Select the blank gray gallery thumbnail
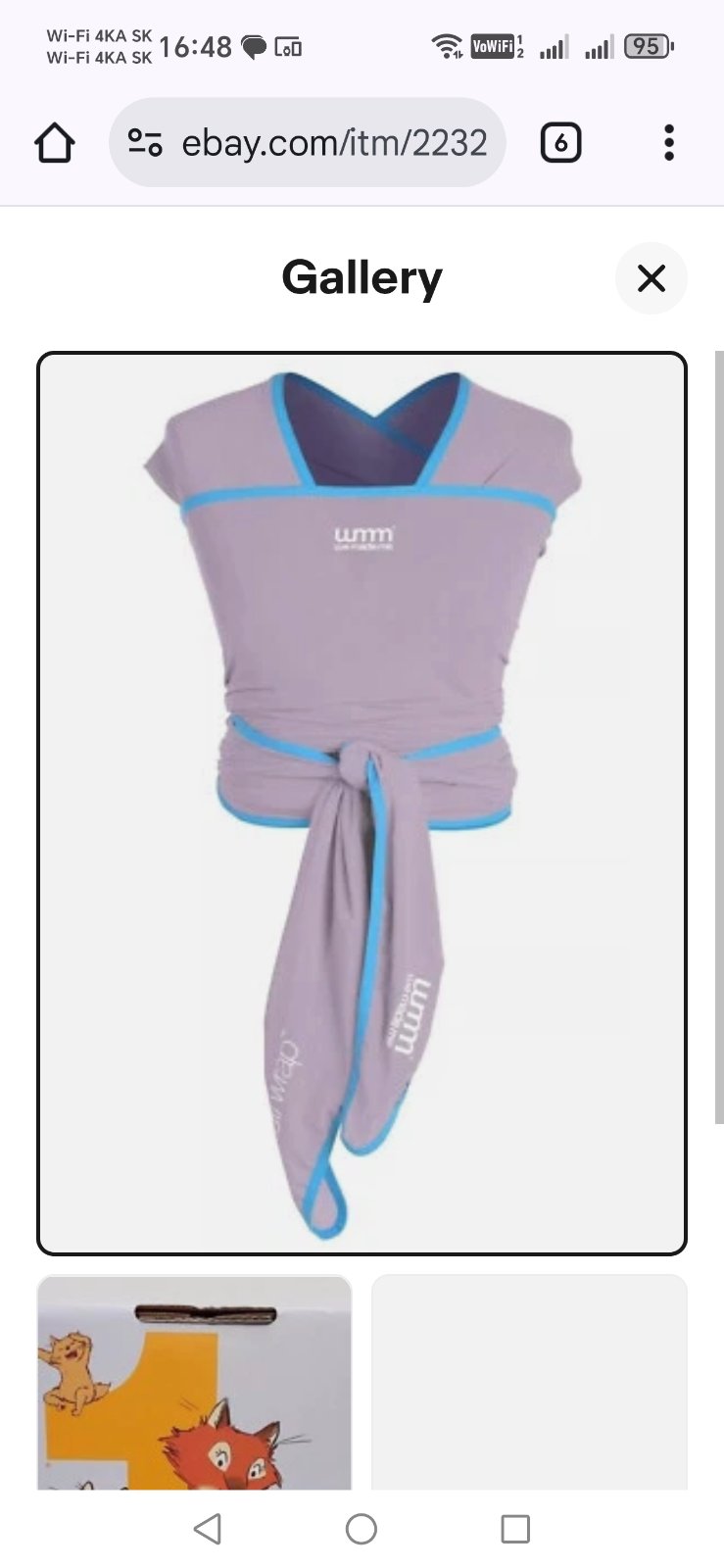The width and height of the screenshot is (724, 1568). point(529,1382)
